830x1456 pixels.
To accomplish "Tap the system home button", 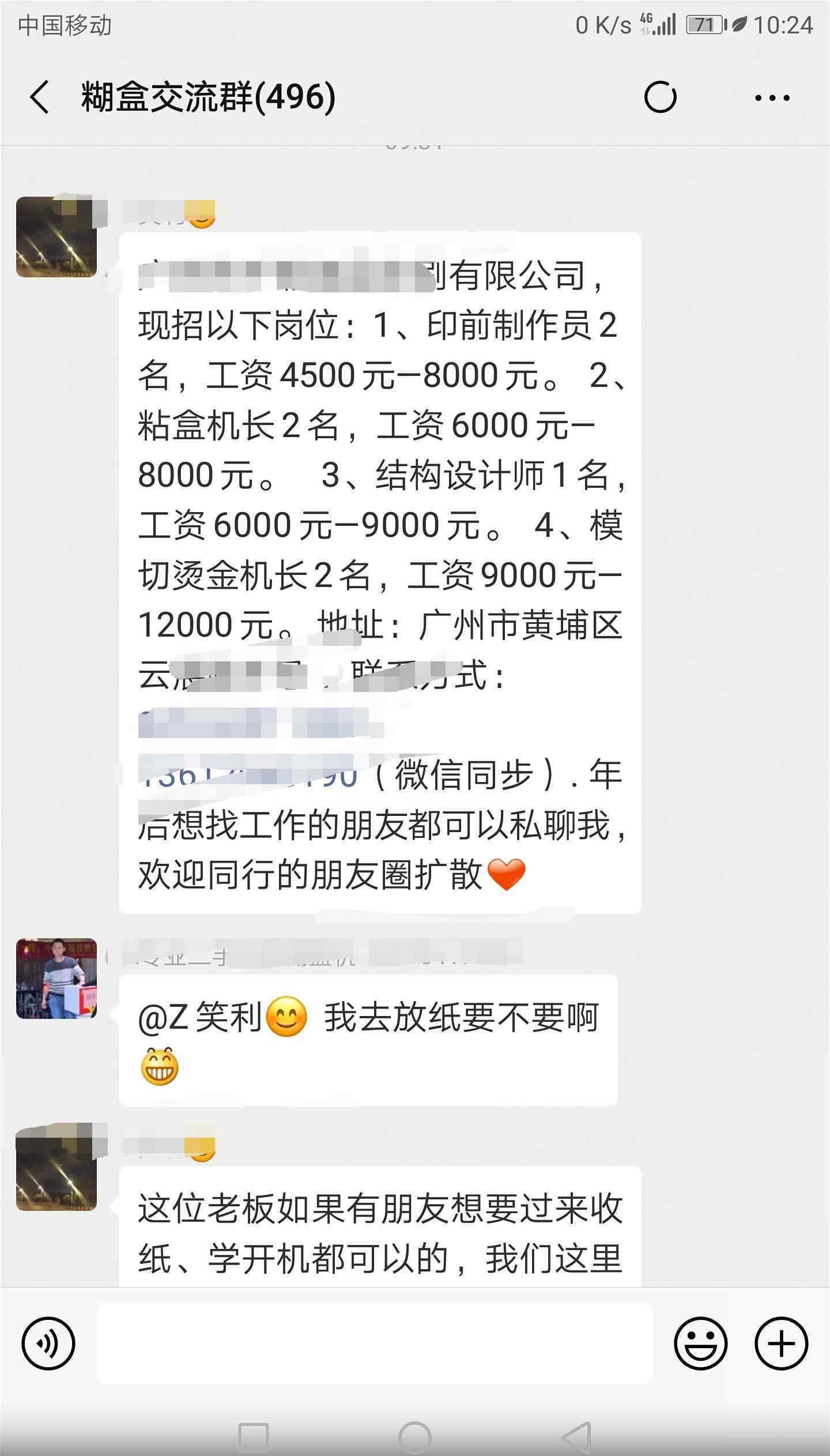I will coord(414,1437).
